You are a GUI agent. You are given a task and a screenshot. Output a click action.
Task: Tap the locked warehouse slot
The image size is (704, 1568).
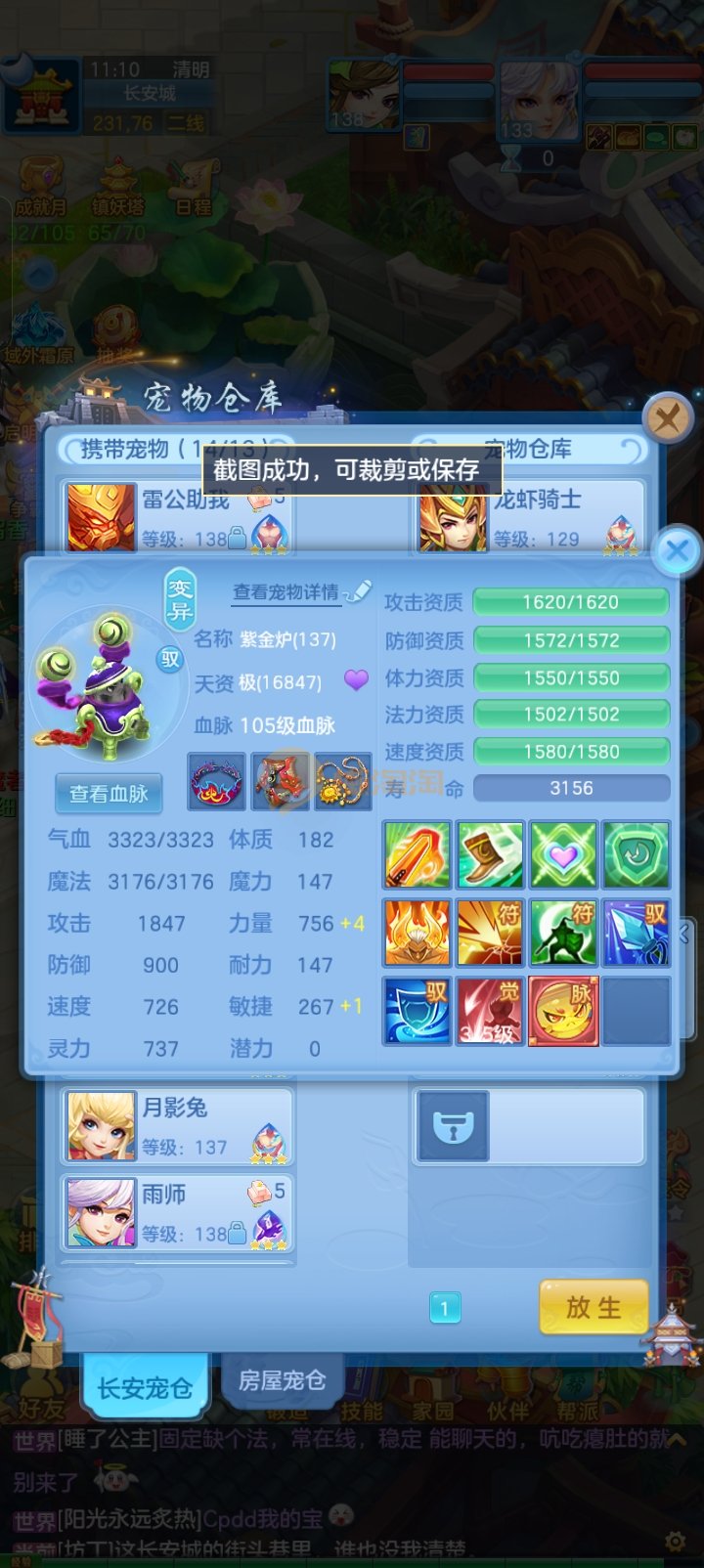(454, 1127)
